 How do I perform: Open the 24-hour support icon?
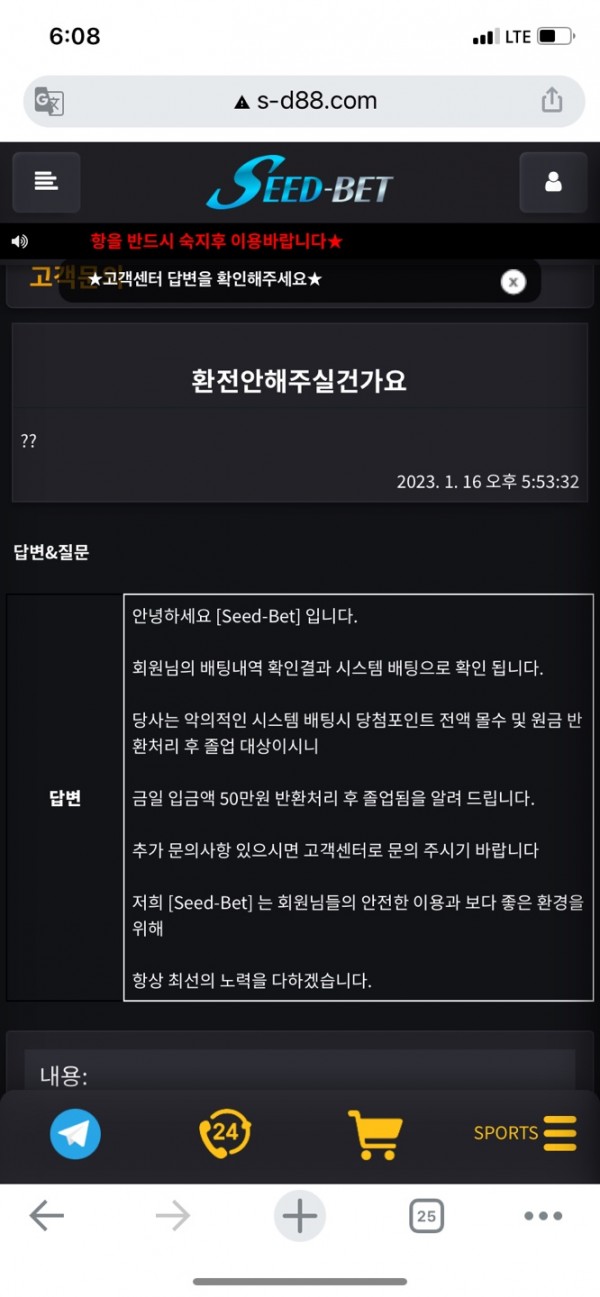click(x=225, y=1133)
